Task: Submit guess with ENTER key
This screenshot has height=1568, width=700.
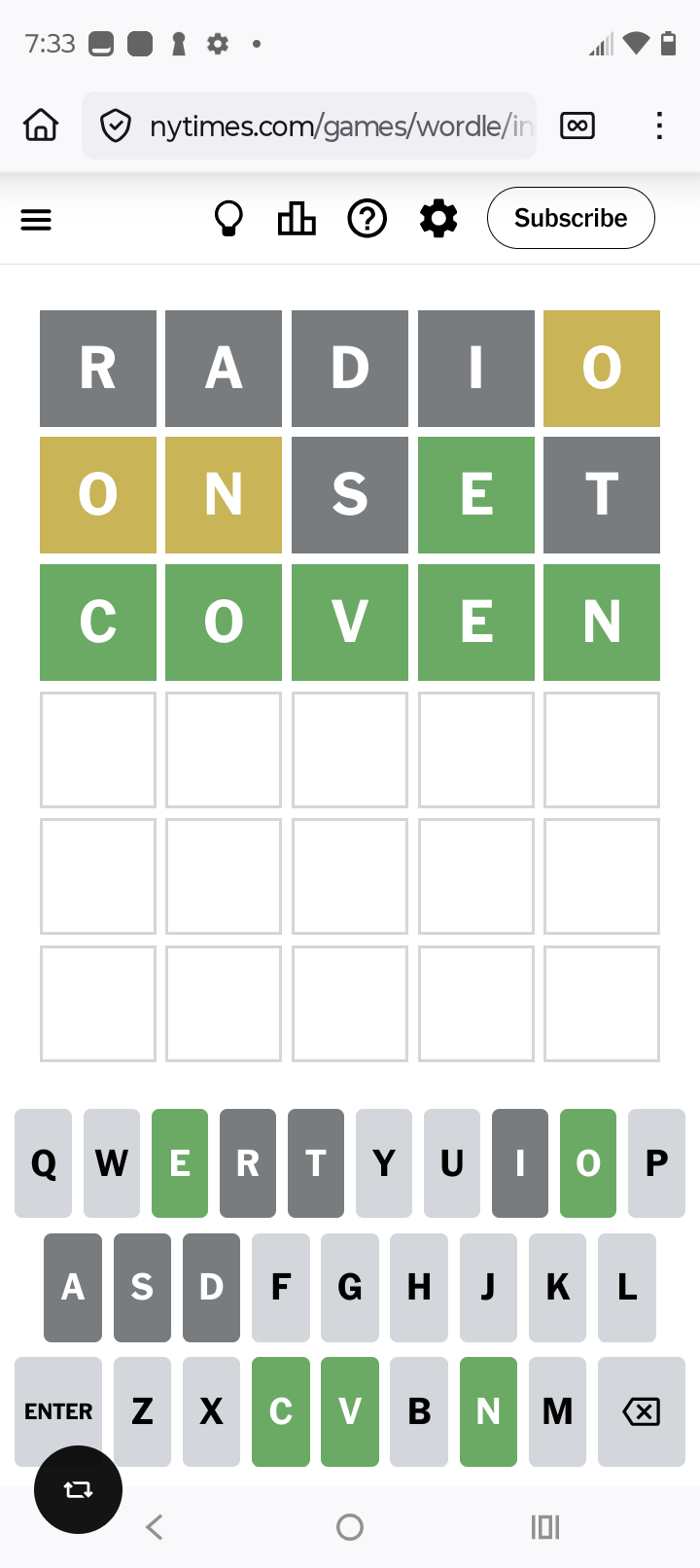Action: tap(58, 1410)
